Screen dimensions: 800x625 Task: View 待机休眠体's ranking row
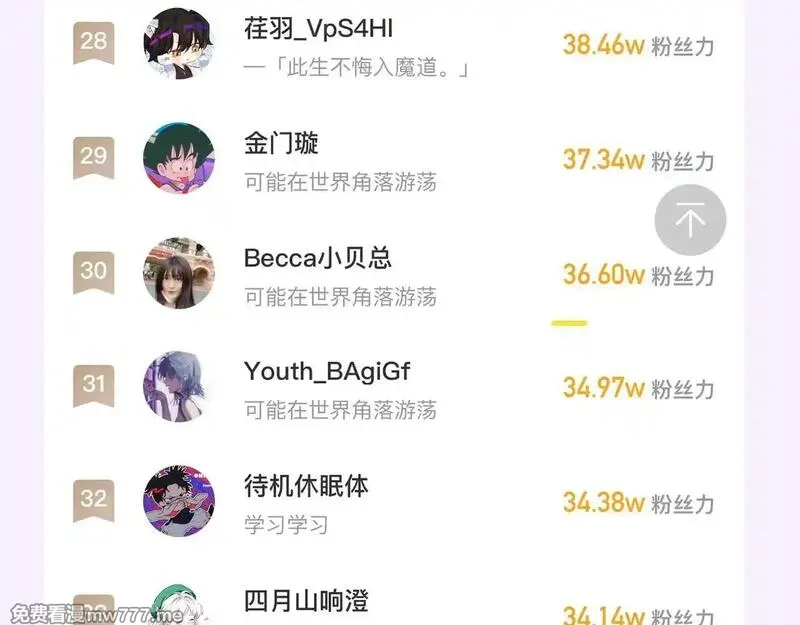[394, 502]
